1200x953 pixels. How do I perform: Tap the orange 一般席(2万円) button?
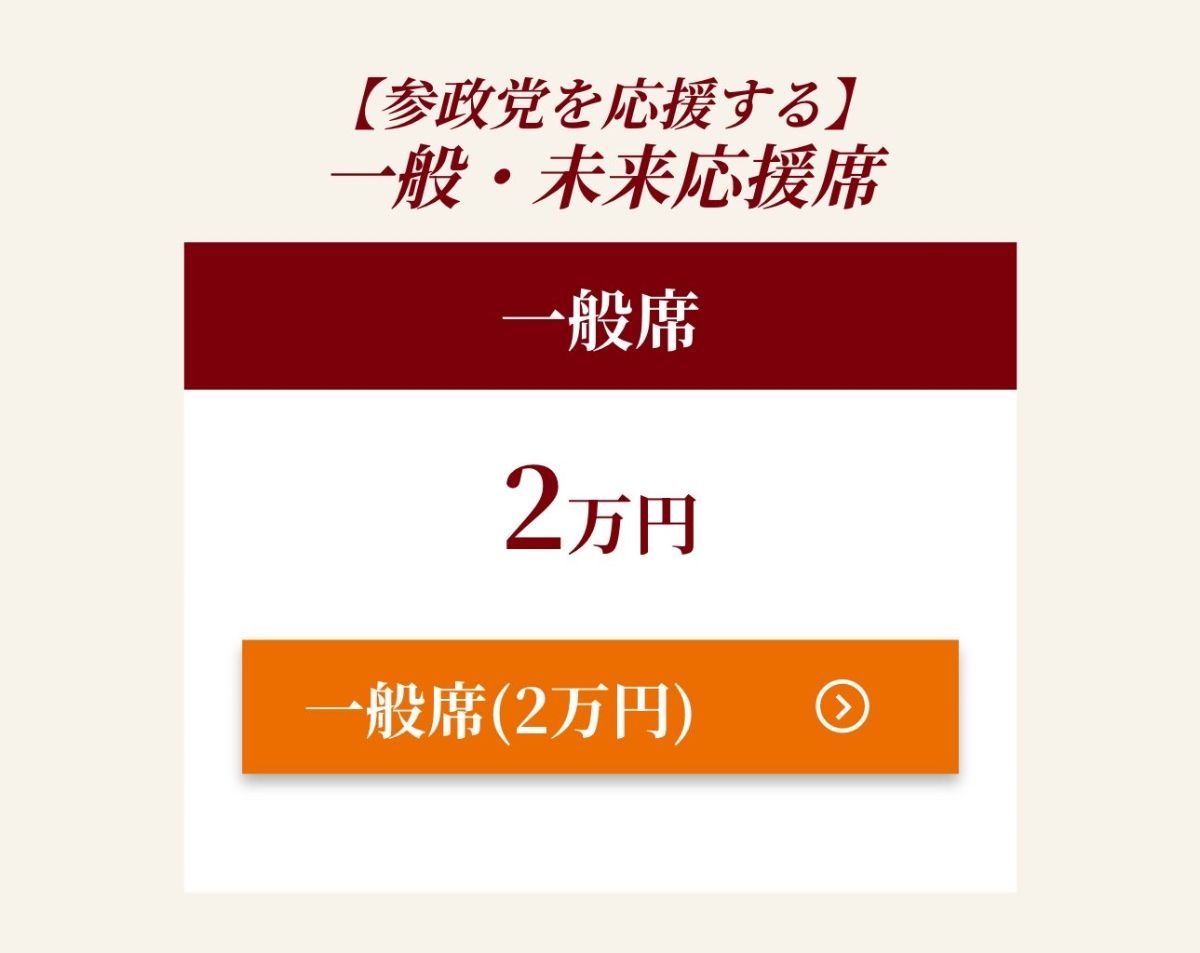pyautogui.click(x=600, y=707)
